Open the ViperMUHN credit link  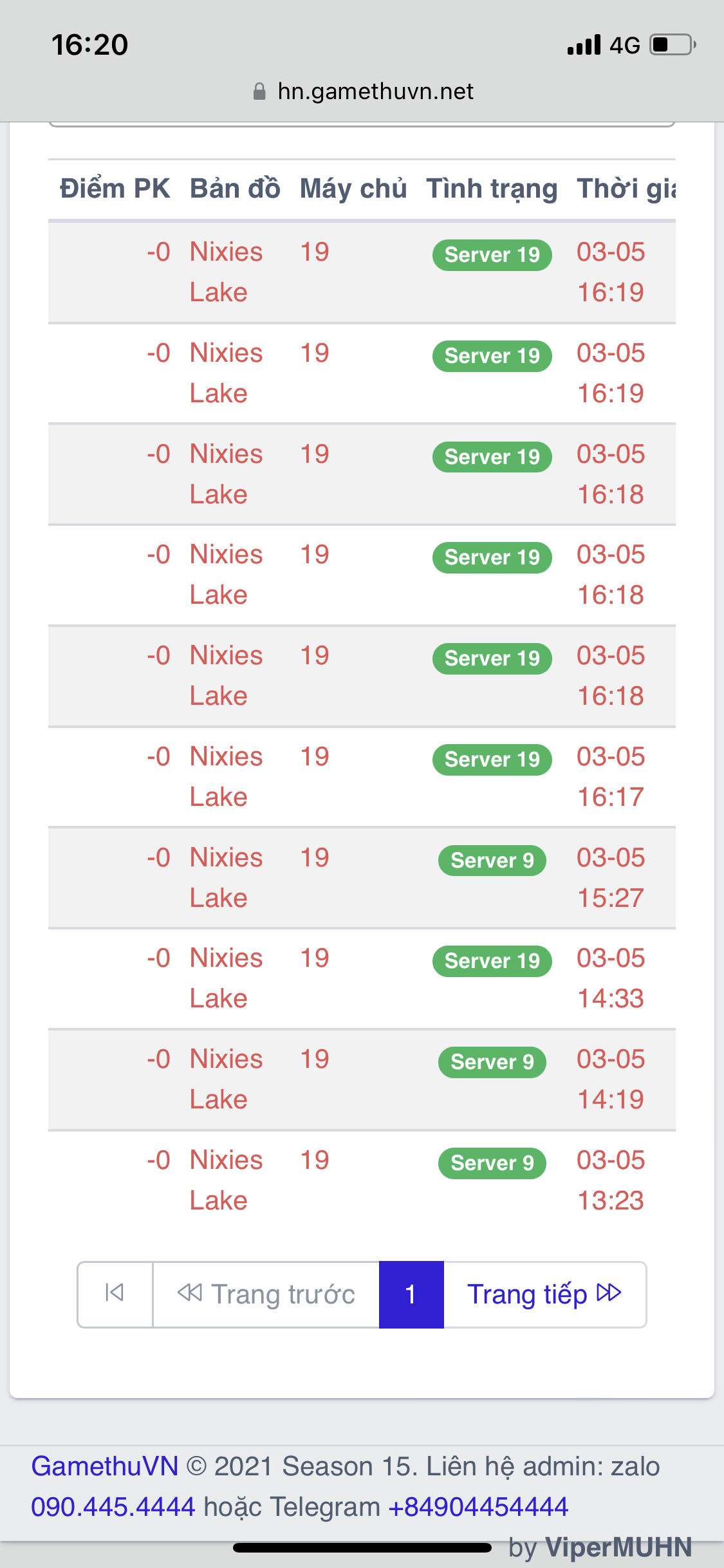618,1547
